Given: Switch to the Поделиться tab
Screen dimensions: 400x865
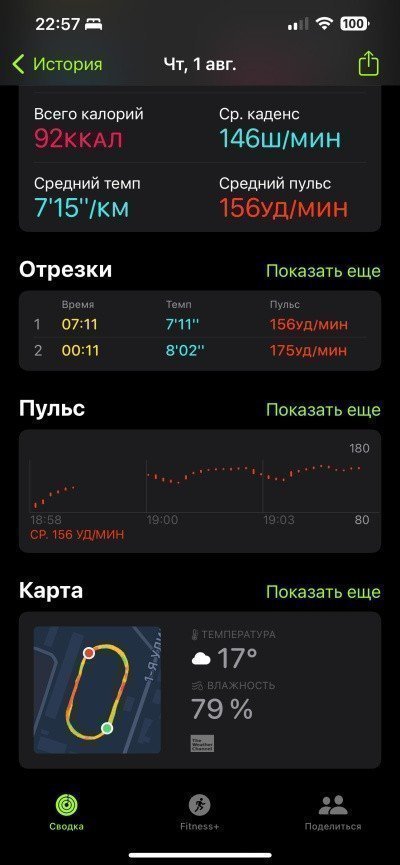Looking at the screenshot, I should pyautogui.click(x=333, y=811).
